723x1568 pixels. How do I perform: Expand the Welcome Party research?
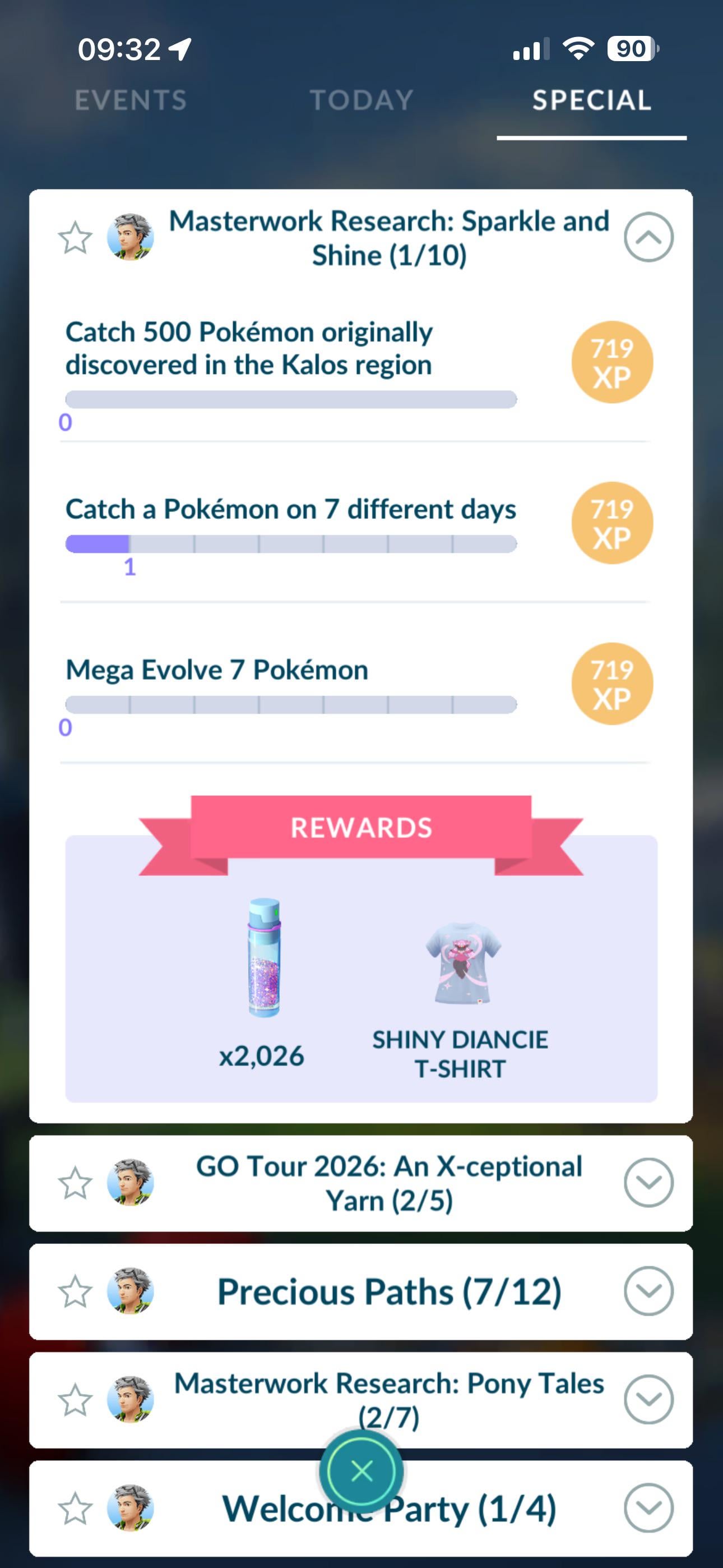pyautogui.click(x=648, y=1508)
